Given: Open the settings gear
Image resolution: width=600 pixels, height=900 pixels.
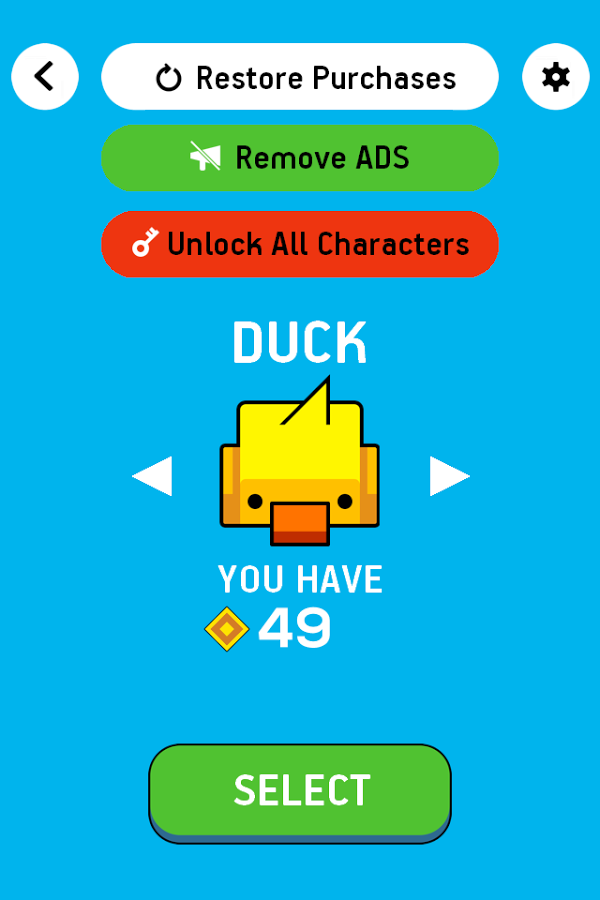Looking at the screenshot, I should point(555,76).
